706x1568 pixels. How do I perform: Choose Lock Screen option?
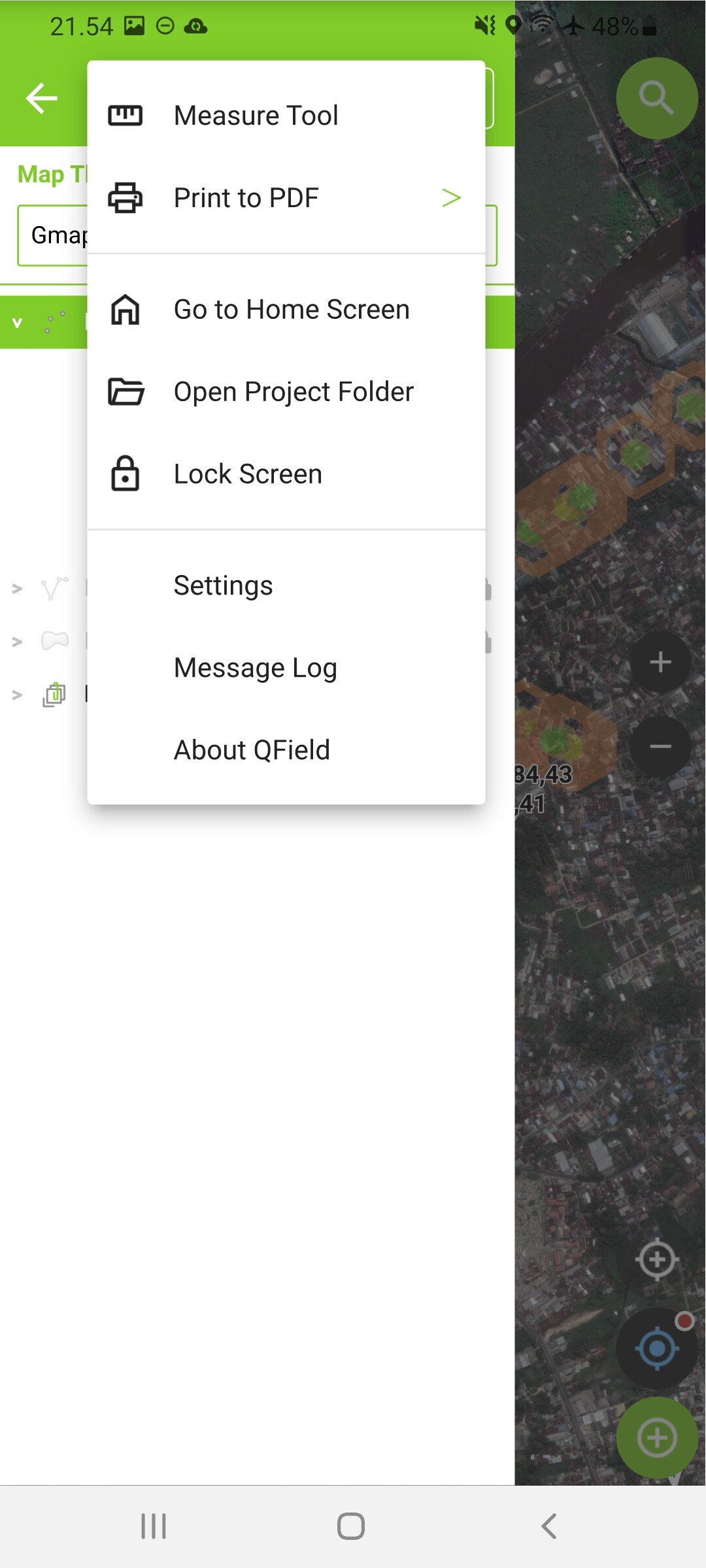(286, 474)
